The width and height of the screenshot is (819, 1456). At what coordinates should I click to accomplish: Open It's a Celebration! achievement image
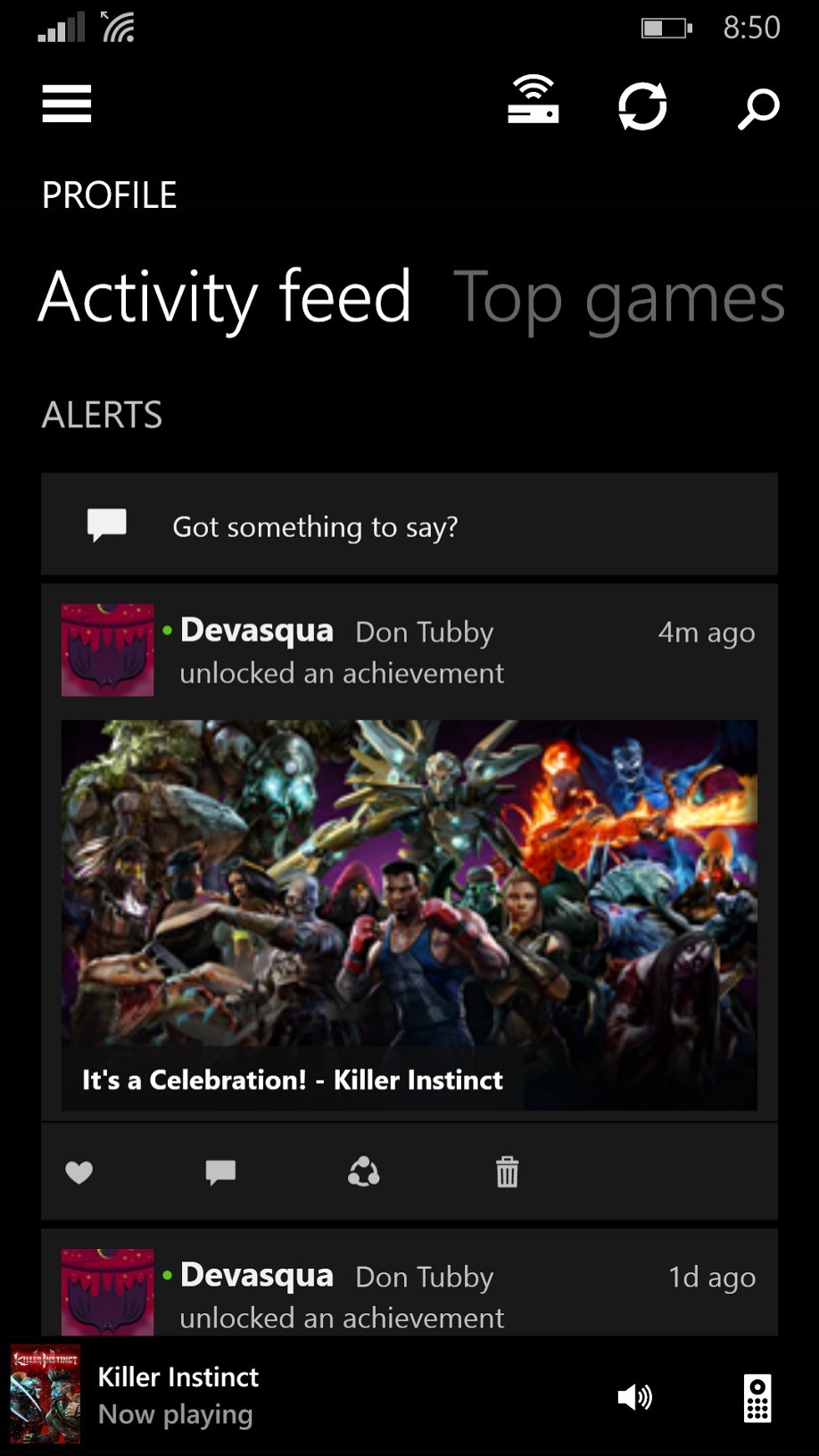[409, 915]
